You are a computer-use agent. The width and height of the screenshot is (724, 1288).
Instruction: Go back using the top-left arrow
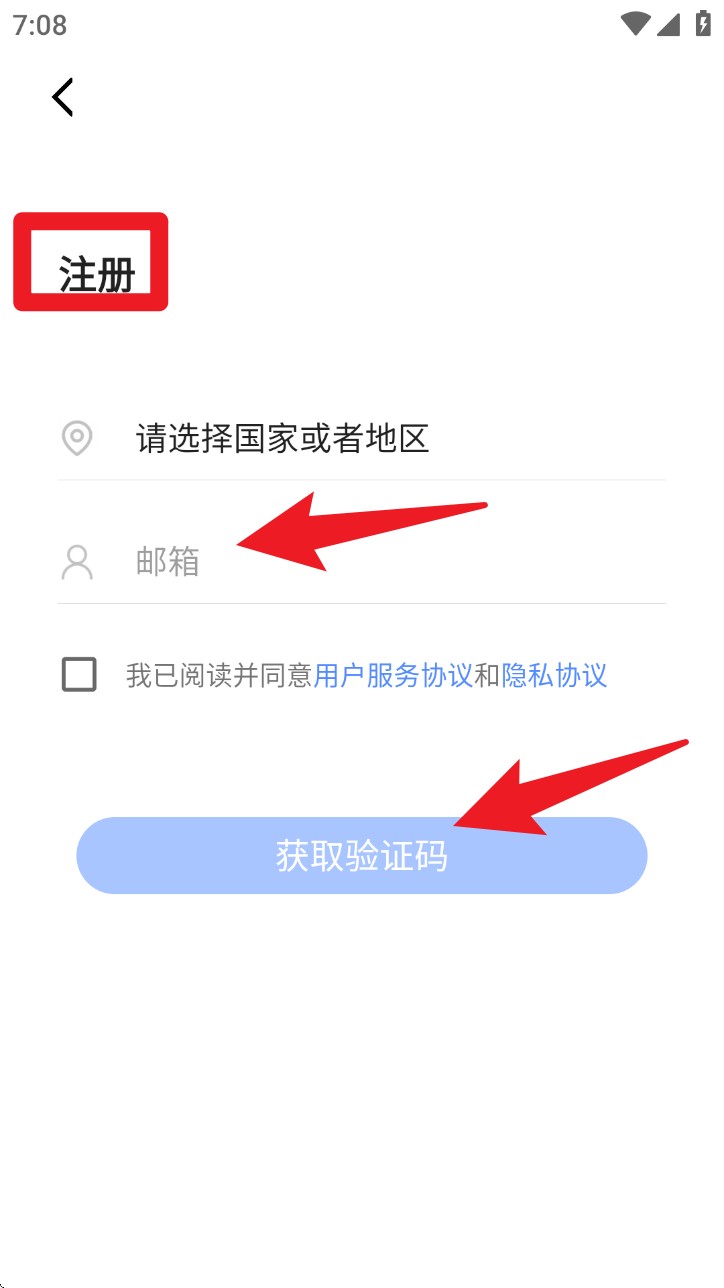coord(63,97)
